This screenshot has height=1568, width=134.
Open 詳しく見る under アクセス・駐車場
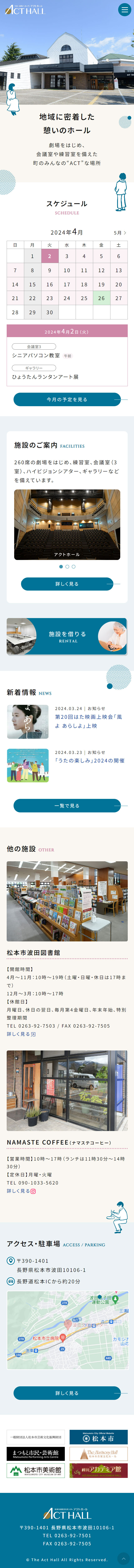pyautogui.click(x=67, y=1393)
